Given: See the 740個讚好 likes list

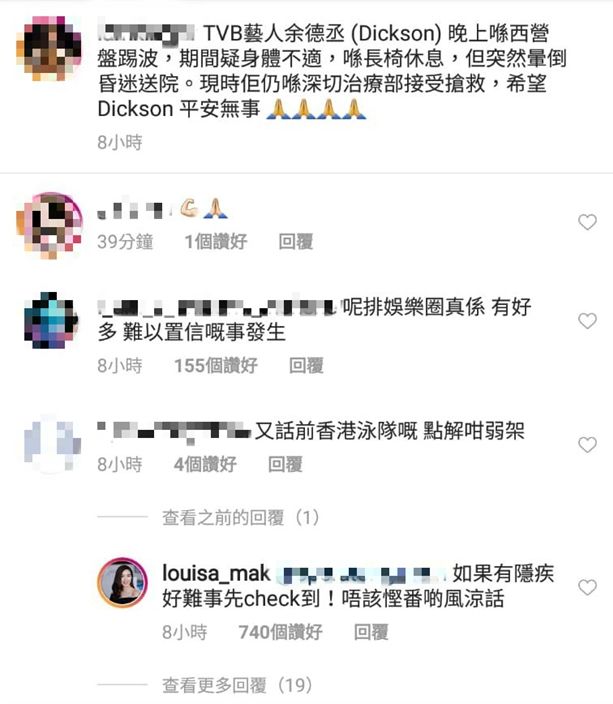Looking at the screenshot, I should pyautogui.click(x=280, y=632).
